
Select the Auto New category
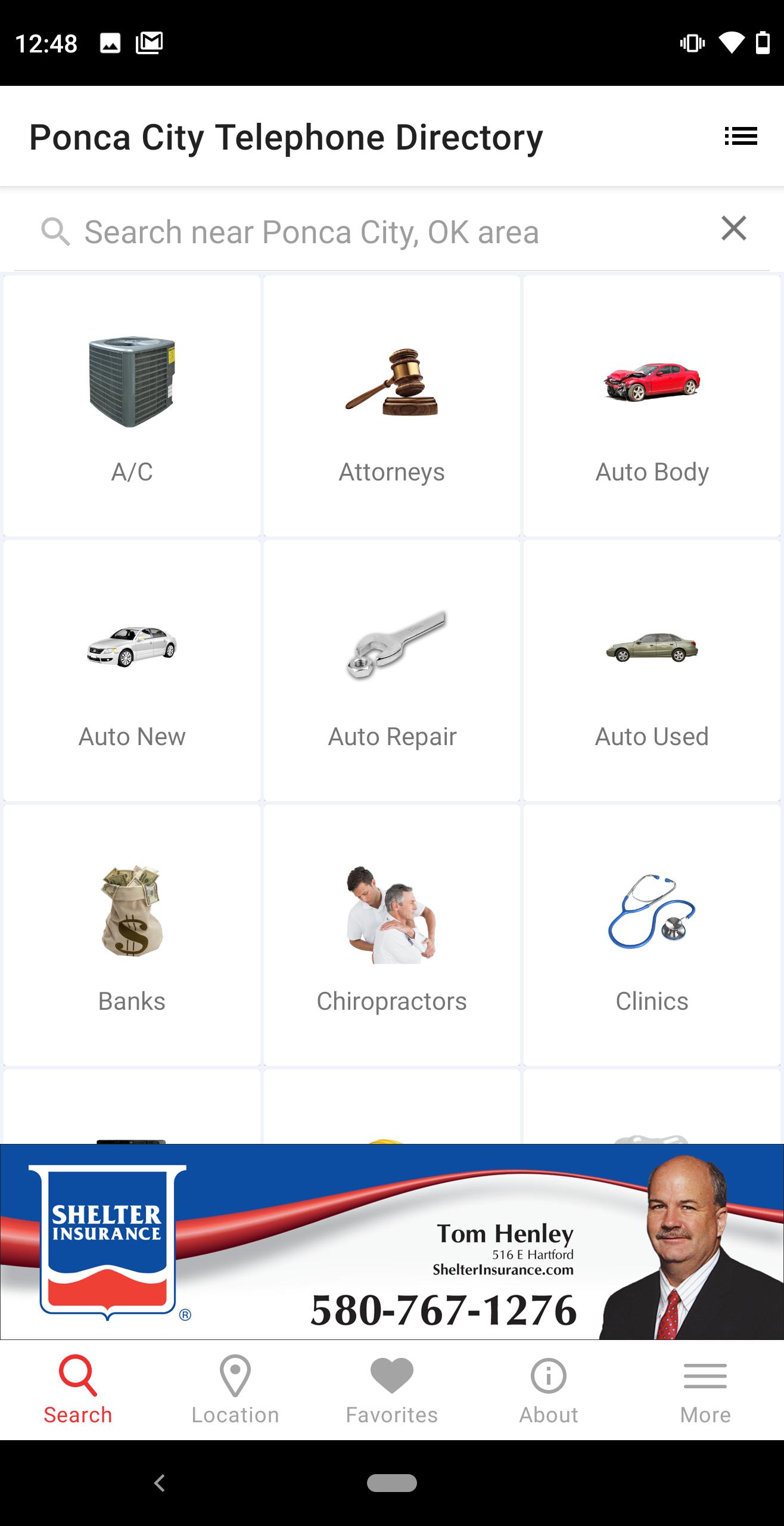pos(132,671)
